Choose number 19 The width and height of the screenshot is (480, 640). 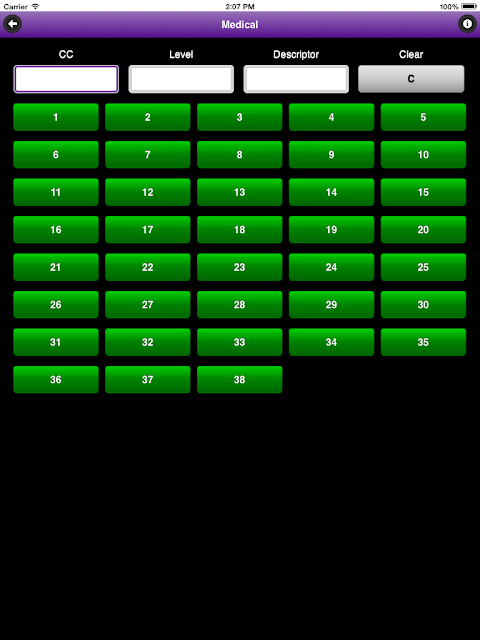pos(331,230)
